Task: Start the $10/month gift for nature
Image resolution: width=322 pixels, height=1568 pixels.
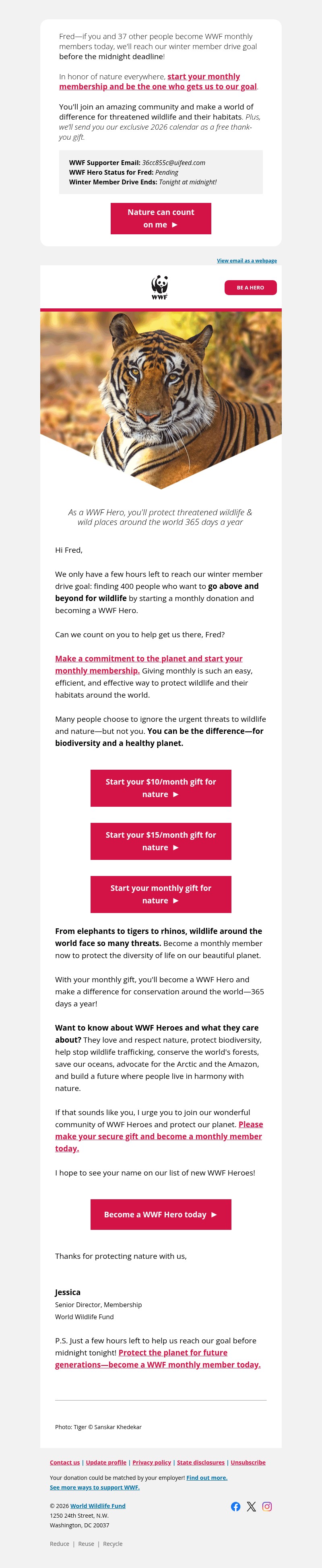Action: pyautogui.click(x=161, y=788)
